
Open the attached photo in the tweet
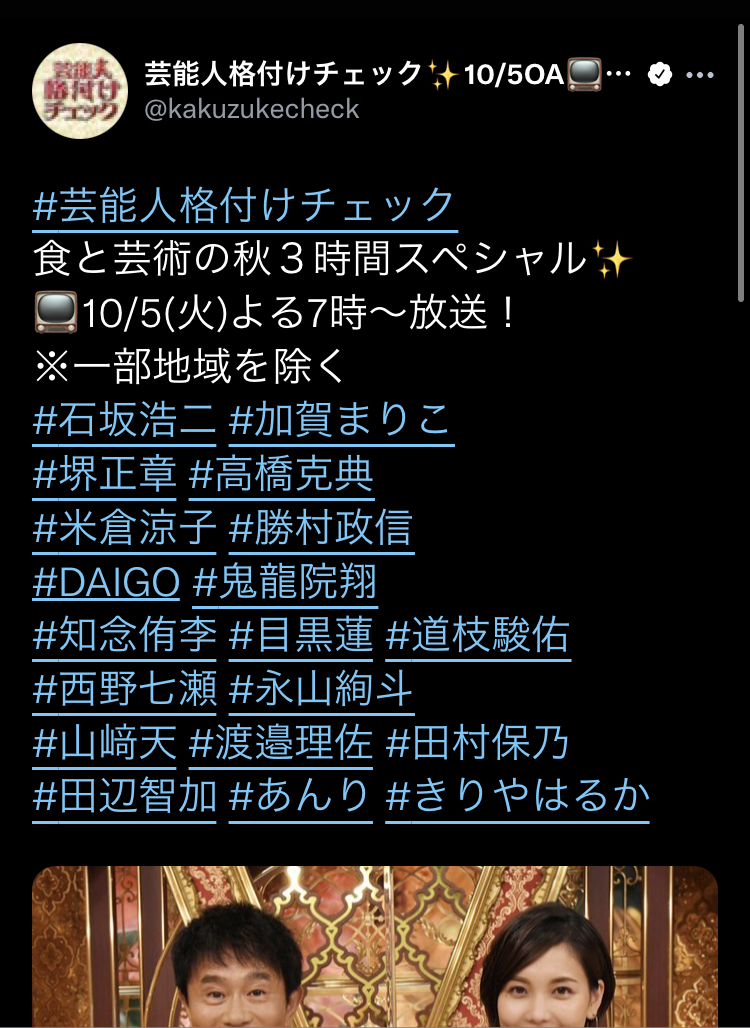[375, 947]
